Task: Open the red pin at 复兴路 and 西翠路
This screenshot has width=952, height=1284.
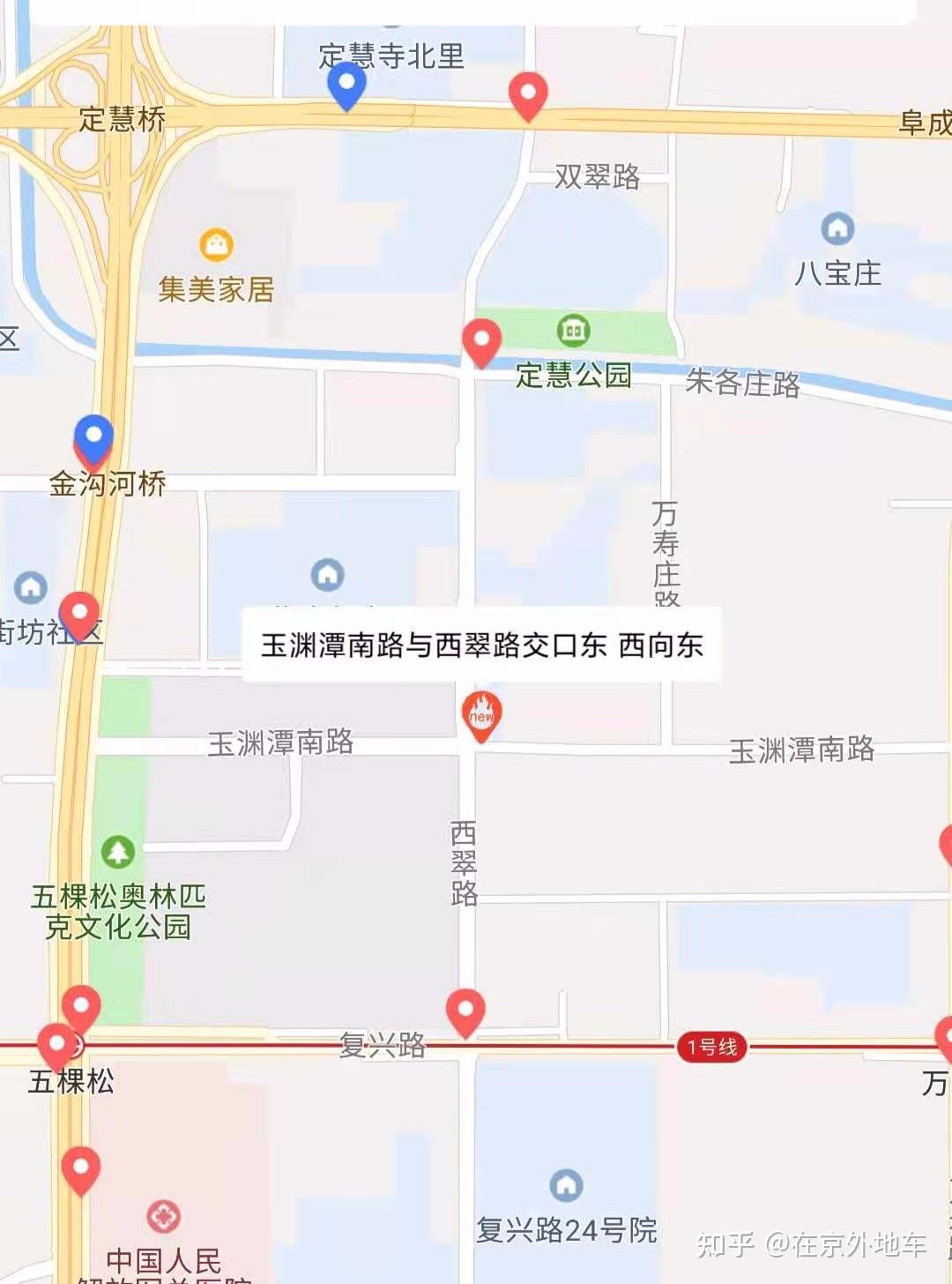Action: [465, 1011]
